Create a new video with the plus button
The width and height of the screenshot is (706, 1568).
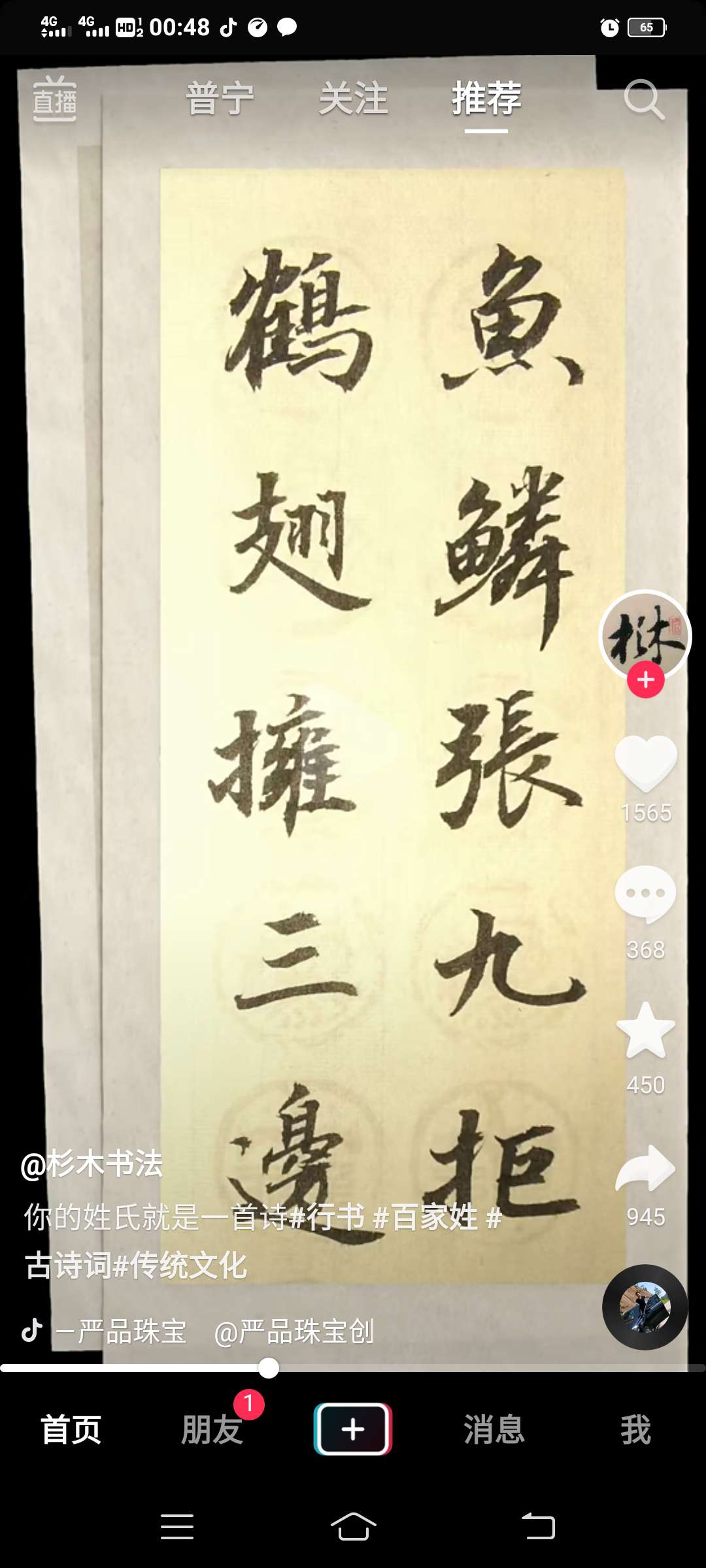pyautogui.click(x=353, y=1429)
